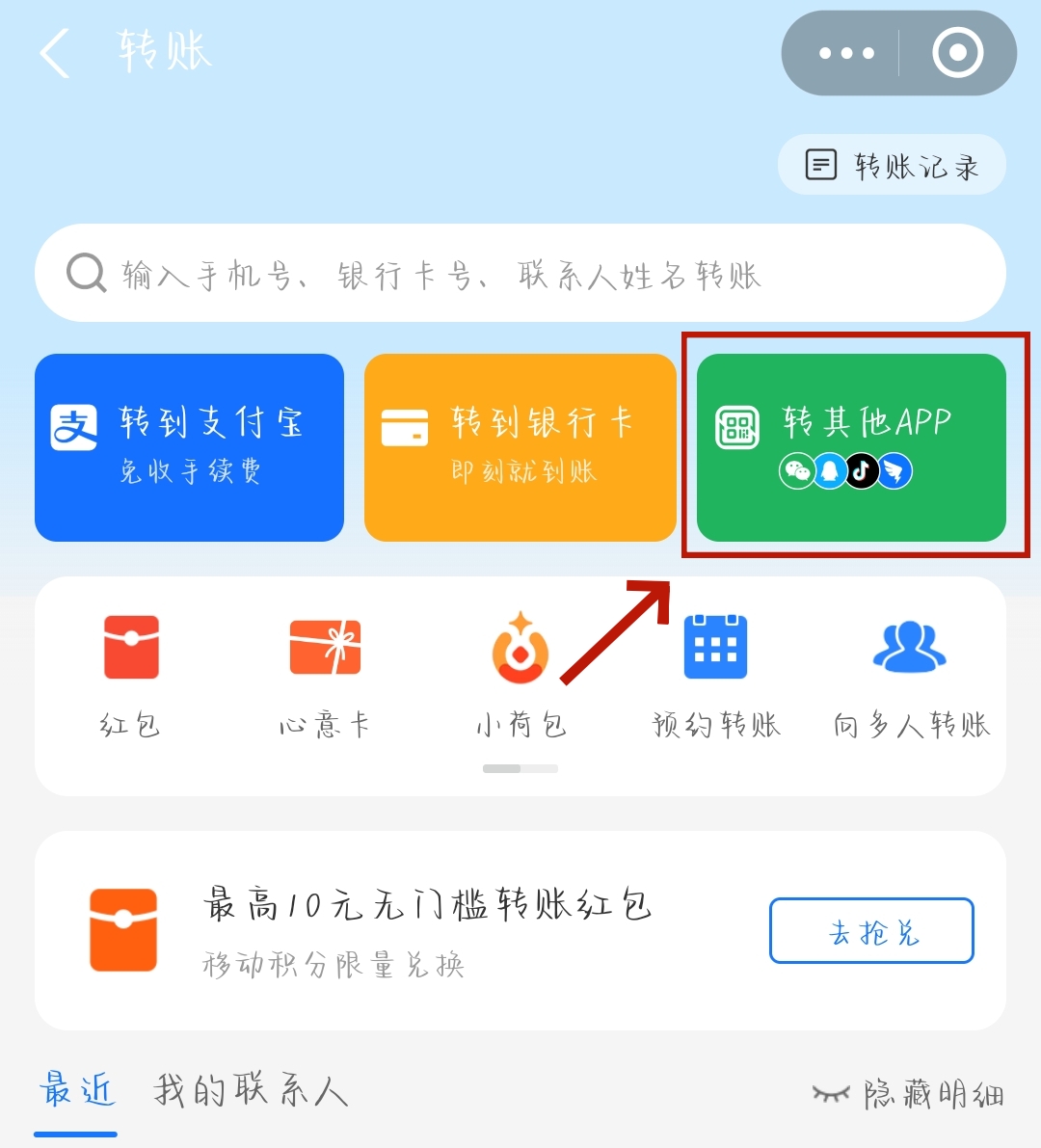Close the mini program with the circle button

click(957, 53)
